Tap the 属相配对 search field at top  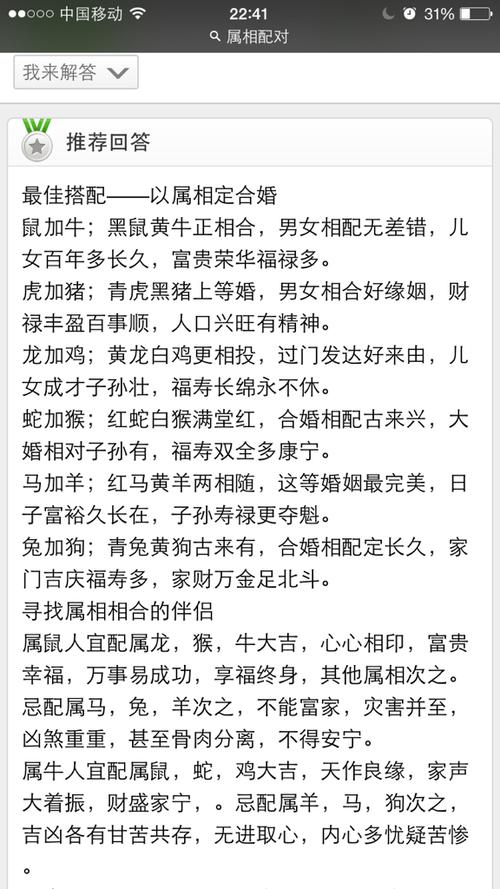tap(249, 37)
